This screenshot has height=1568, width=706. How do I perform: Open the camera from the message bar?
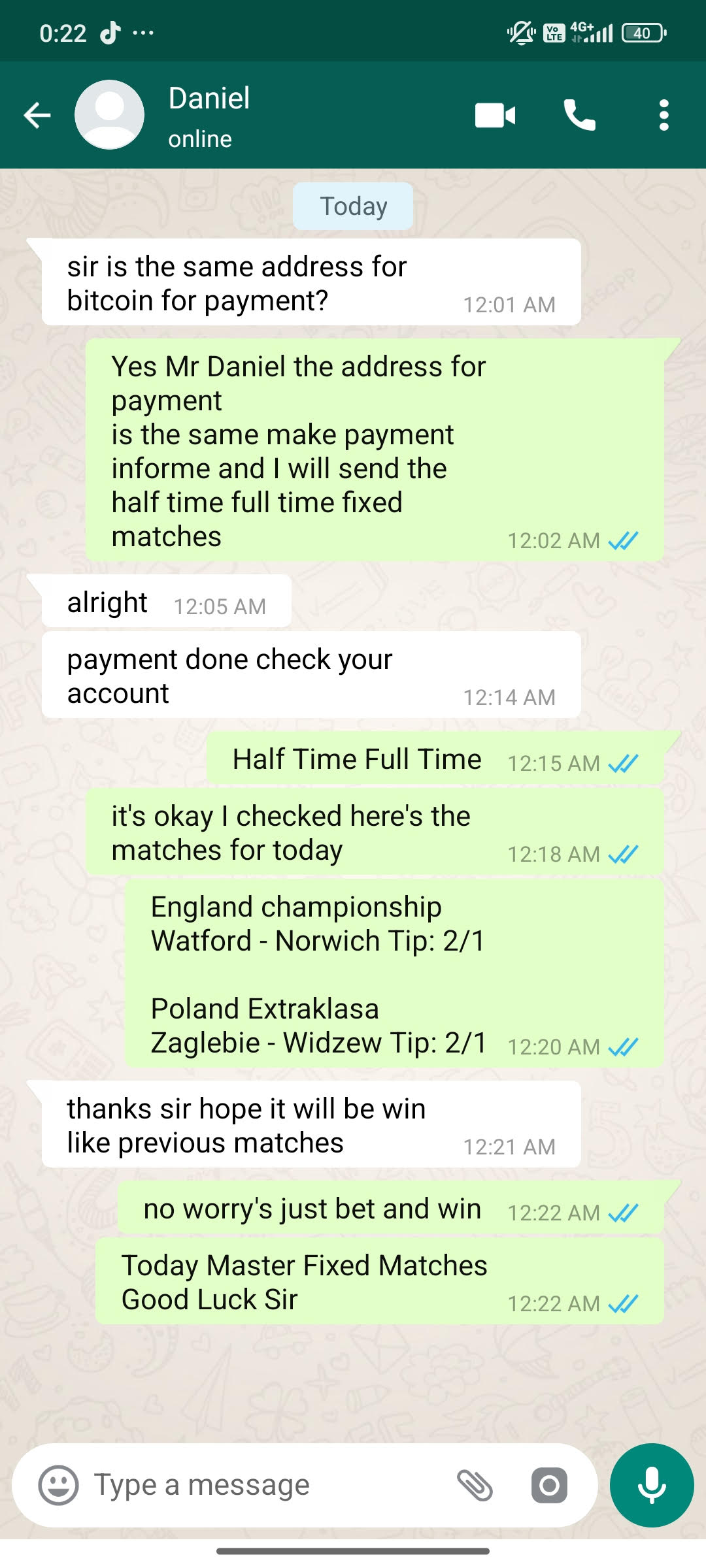(x=549, y=1485)
